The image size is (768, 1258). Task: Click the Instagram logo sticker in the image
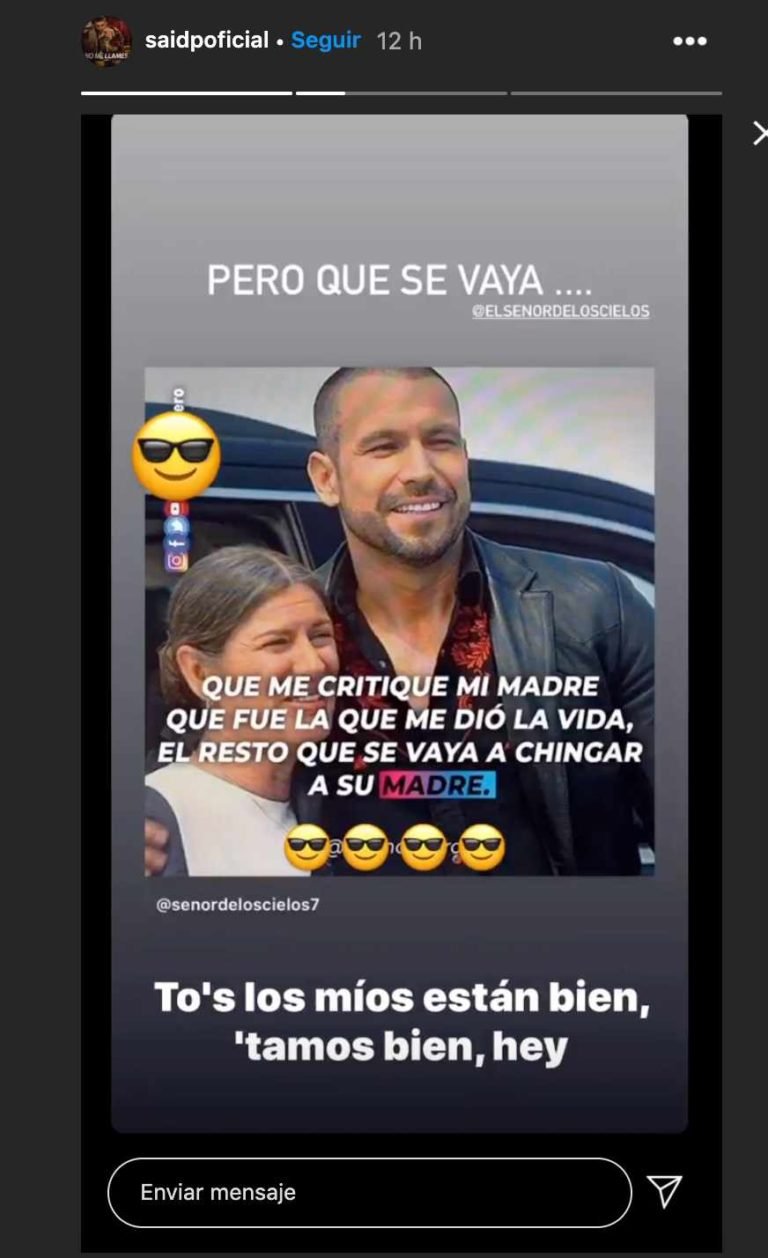point(176,561)
